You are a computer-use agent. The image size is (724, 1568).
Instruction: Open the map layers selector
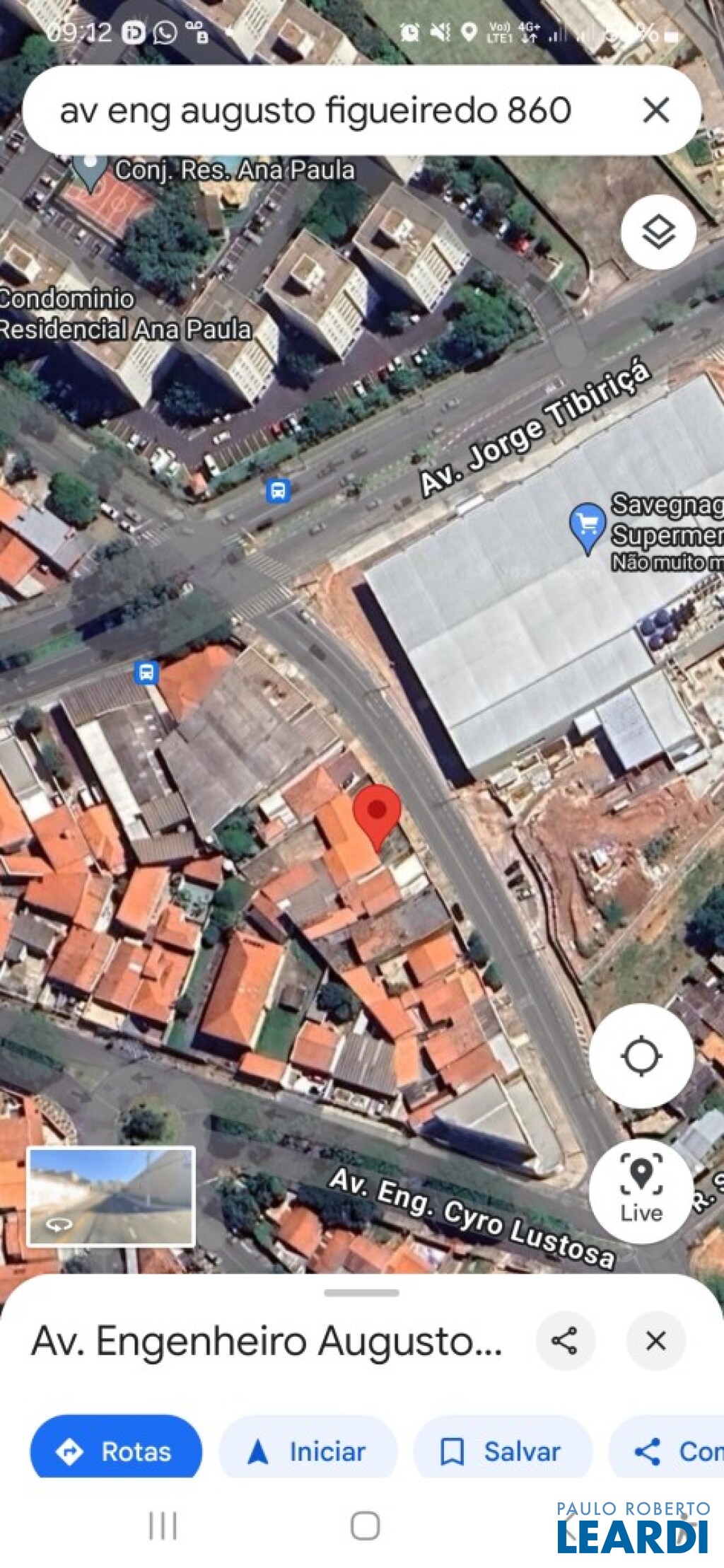point(658,232)
